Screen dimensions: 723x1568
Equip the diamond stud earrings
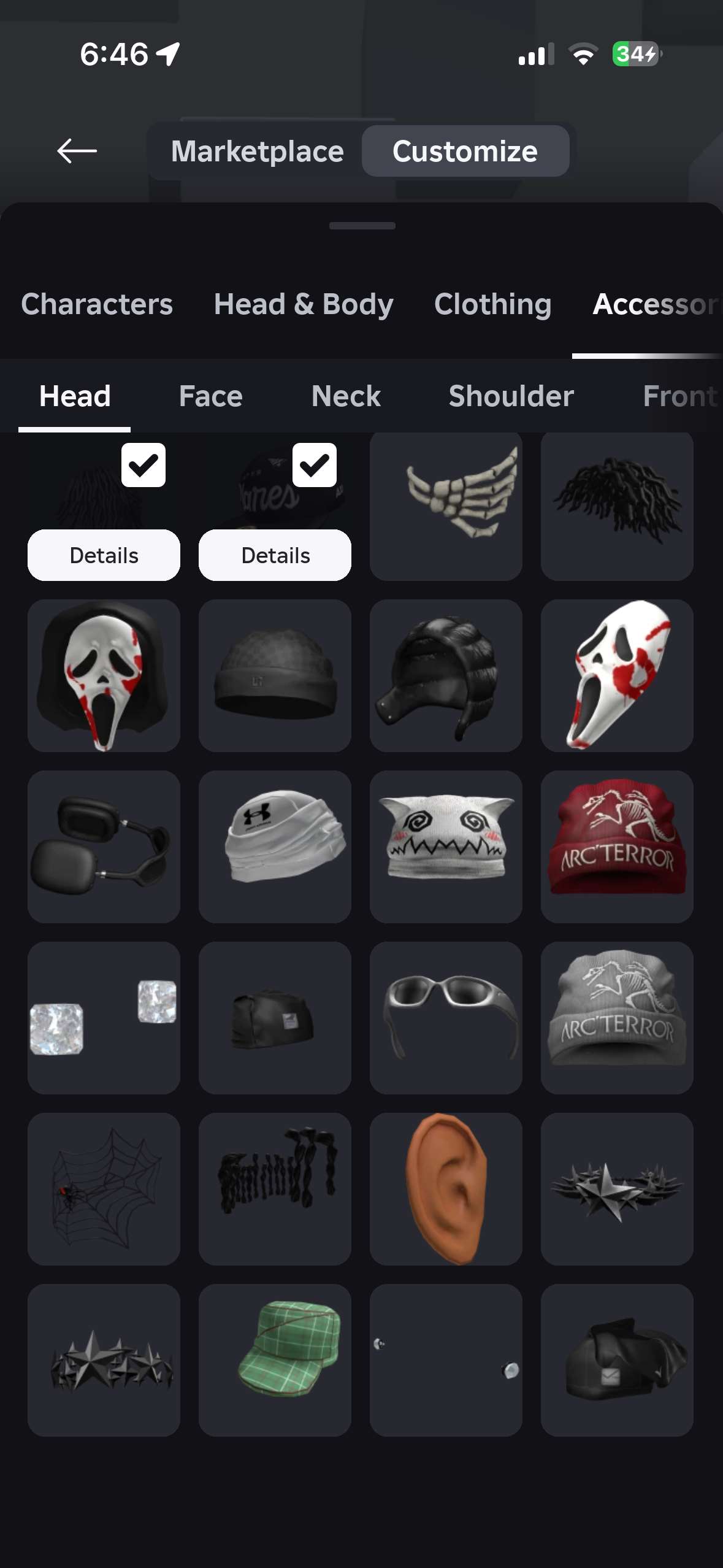[x=104, y=1018]
